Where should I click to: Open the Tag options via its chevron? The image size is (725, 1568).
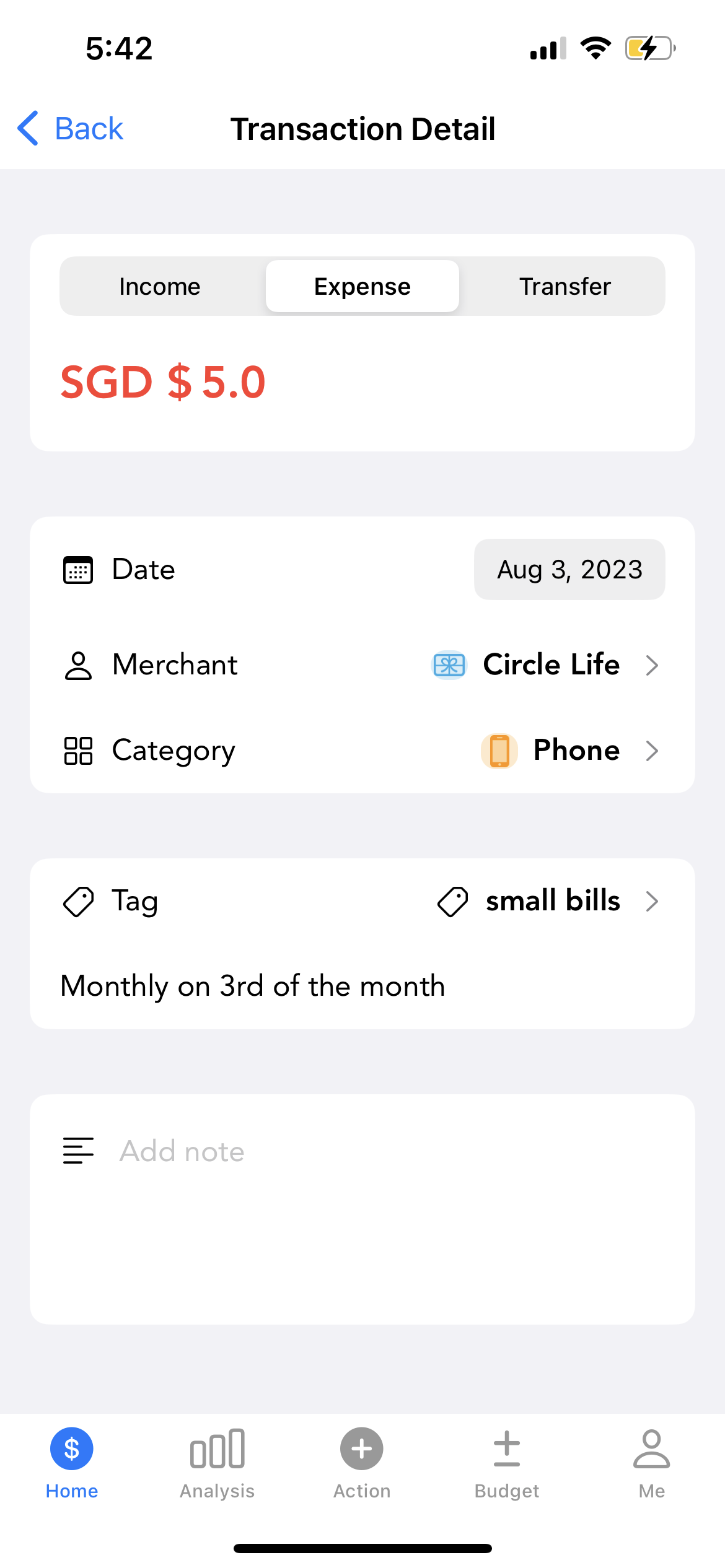point(652,902)
